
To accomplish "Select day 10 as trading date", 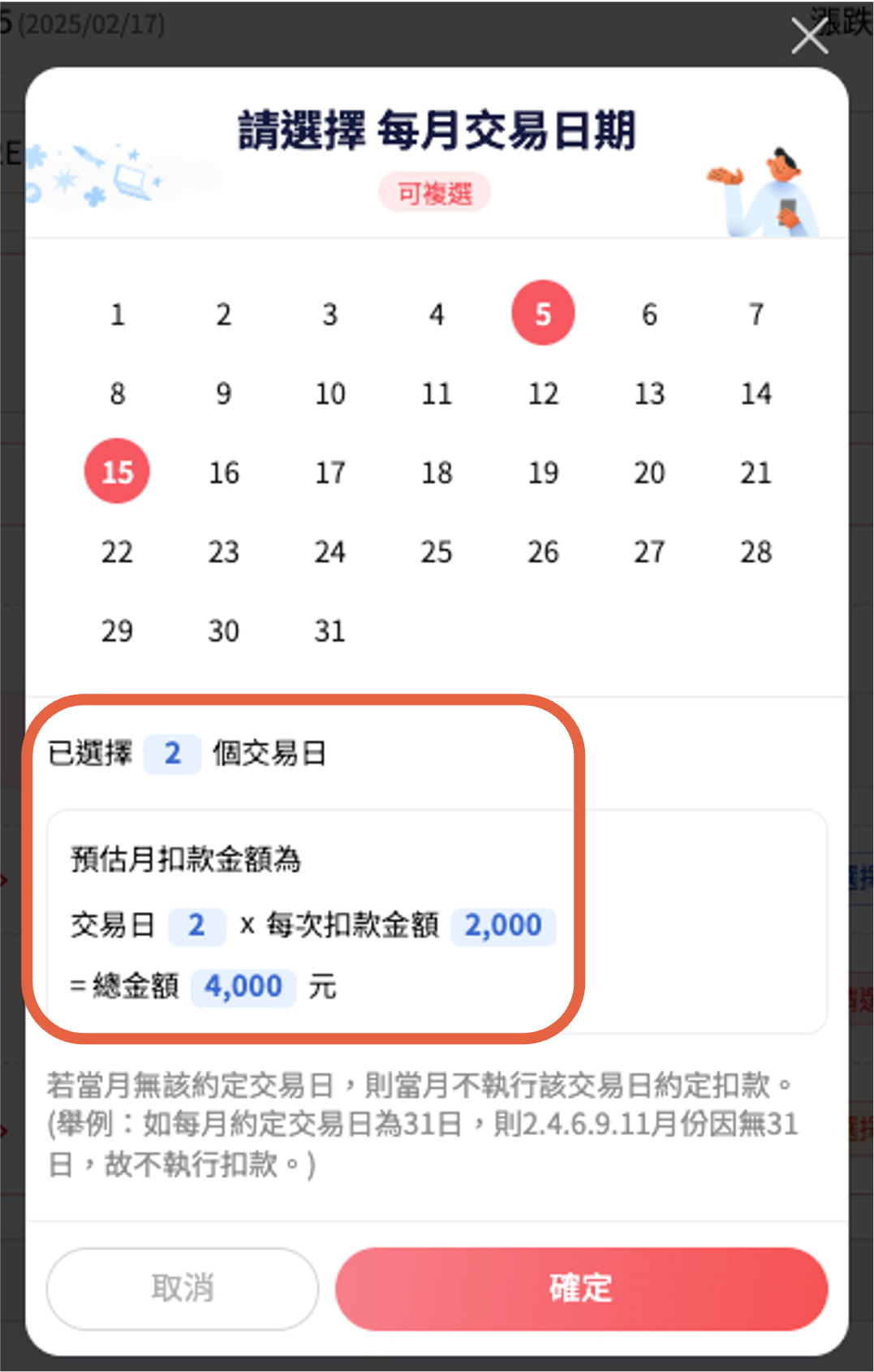I will click(330, 394).
